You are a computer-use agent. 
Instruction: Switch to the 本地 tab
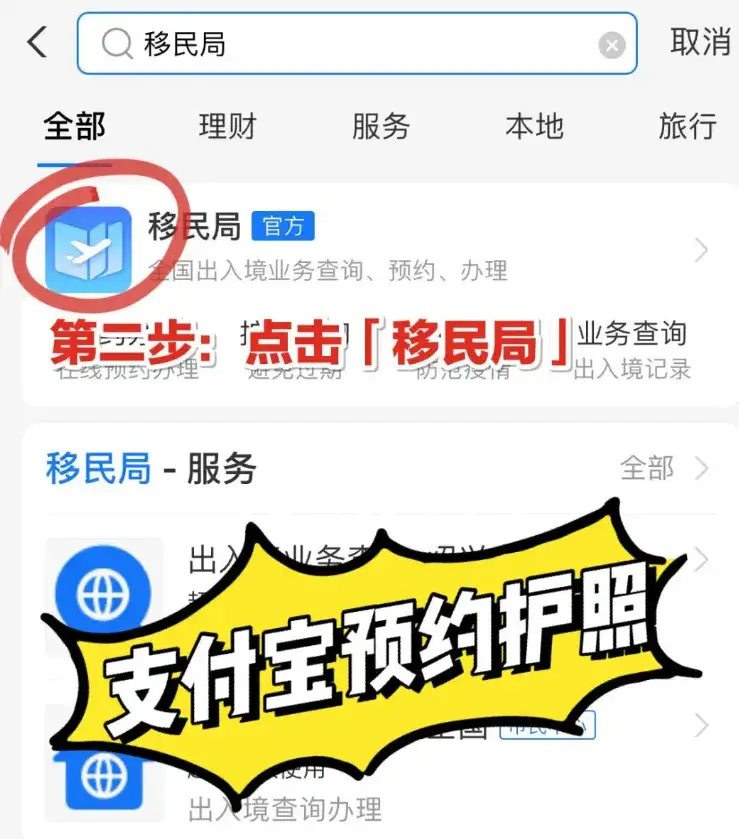[x=534, y=126]
